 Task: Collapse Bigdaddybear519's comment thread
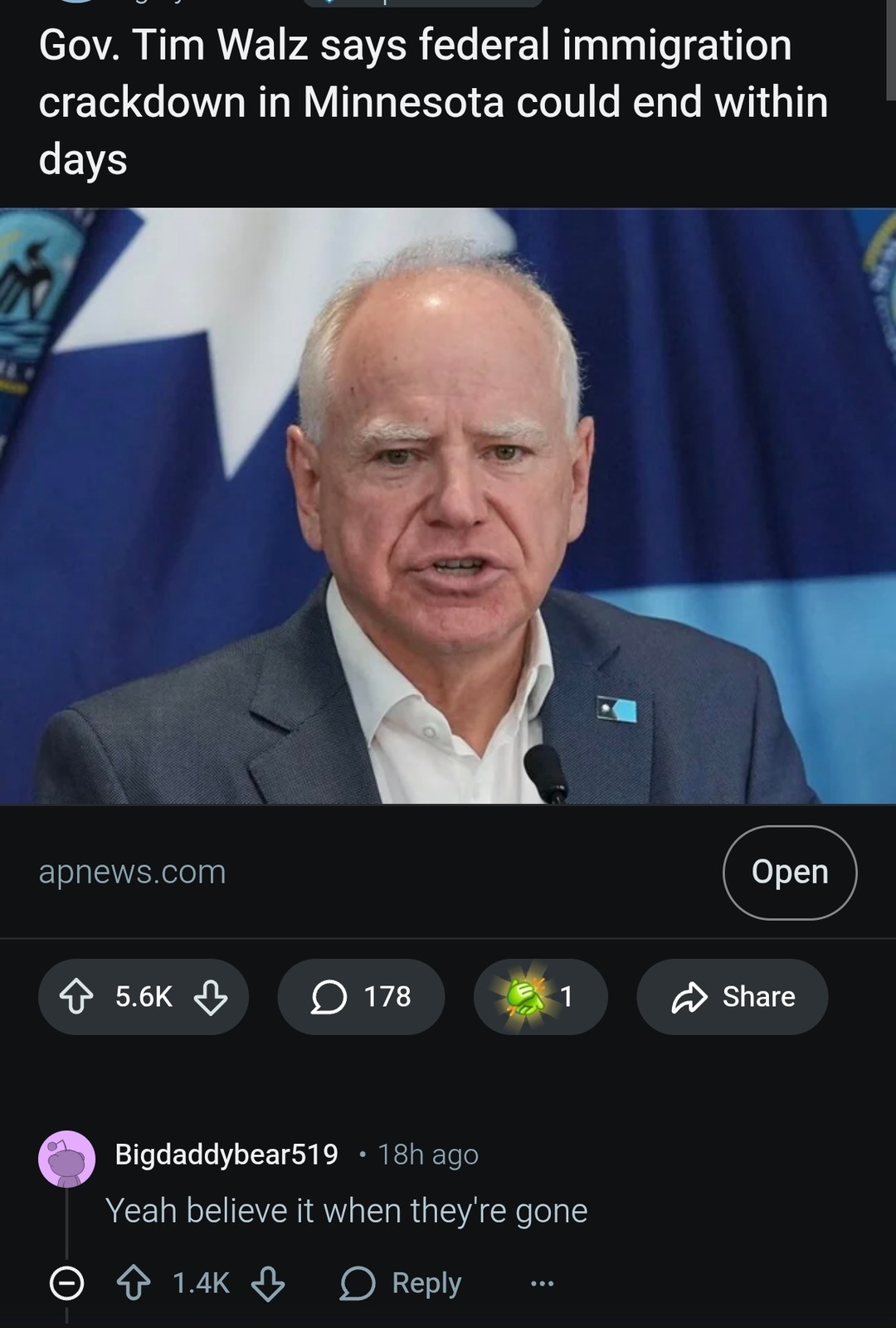pyautogui.click(x=67, y=1283)
